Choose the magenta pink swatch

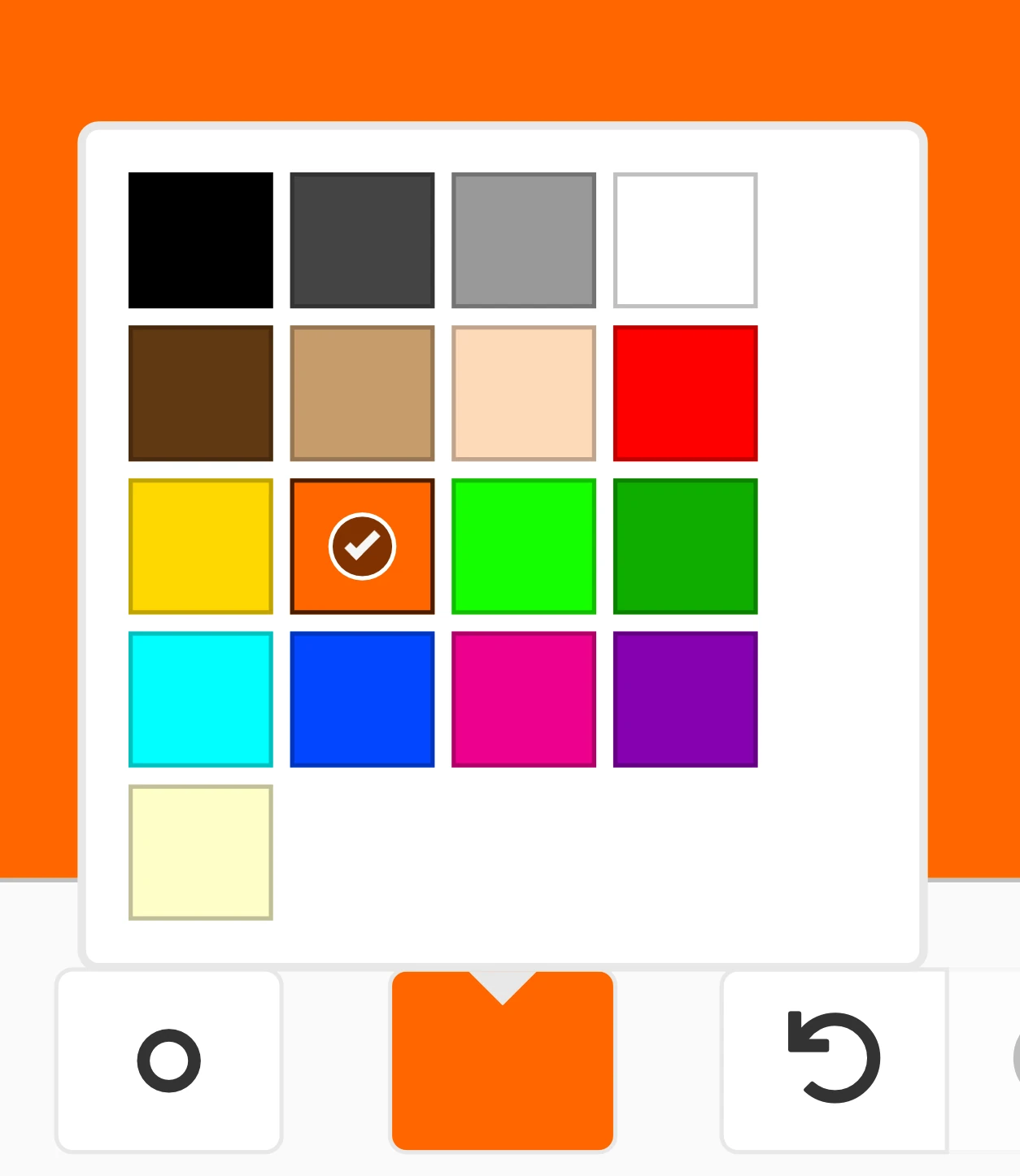[x=523, y=699]
